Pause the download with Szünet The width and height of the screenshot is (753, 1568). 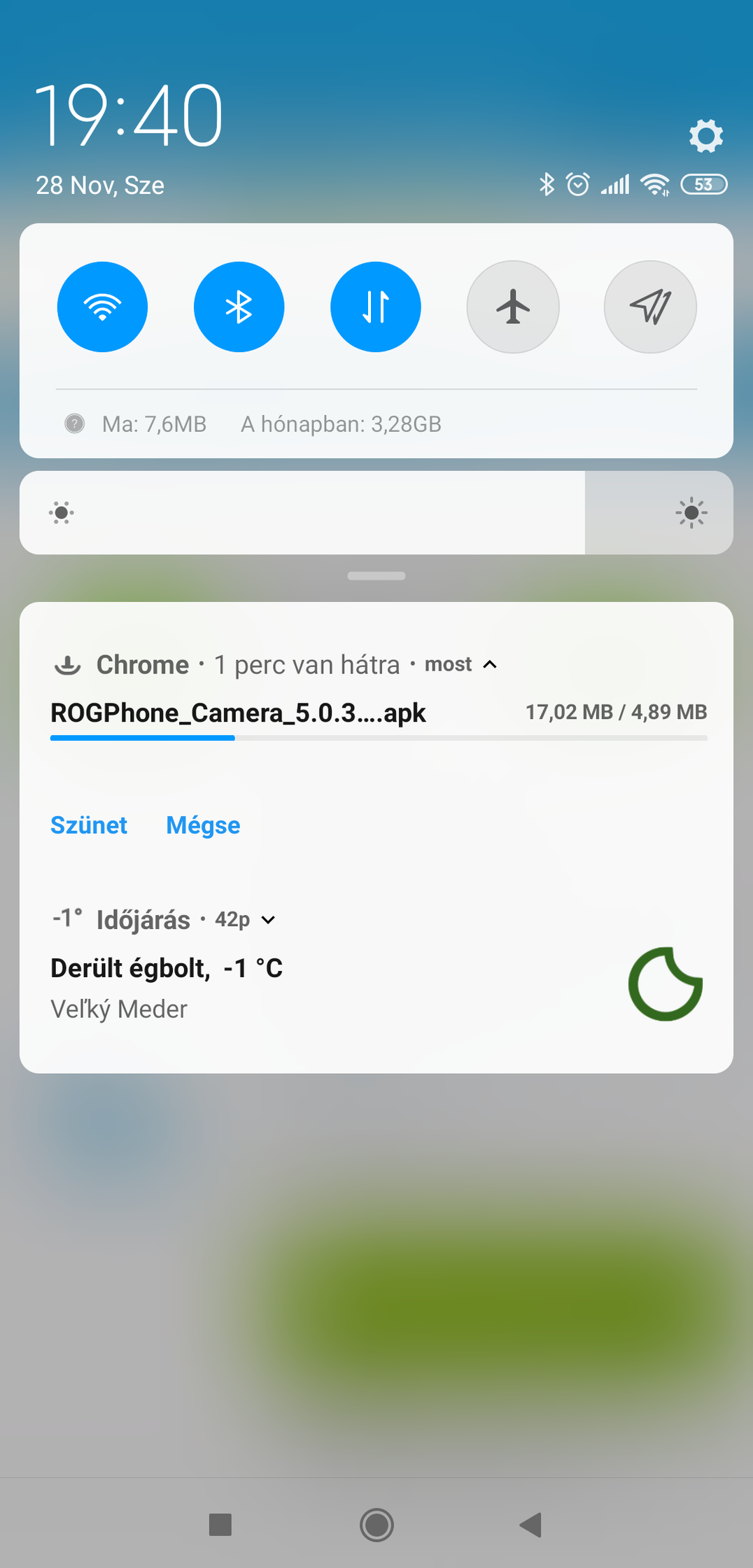(89, 825)
